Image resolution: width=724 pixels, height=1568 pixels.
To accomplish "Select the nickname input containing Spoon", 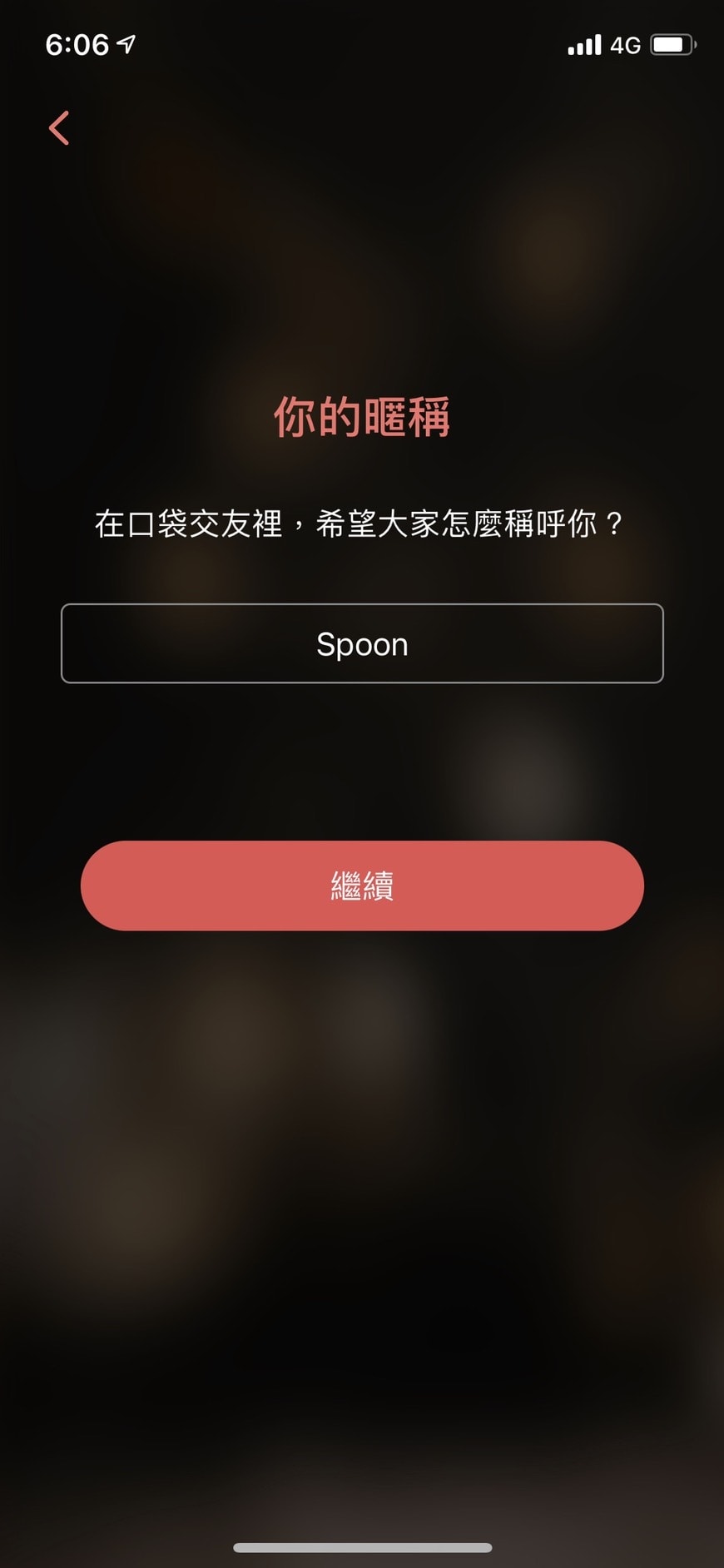I will pos(361,643).
